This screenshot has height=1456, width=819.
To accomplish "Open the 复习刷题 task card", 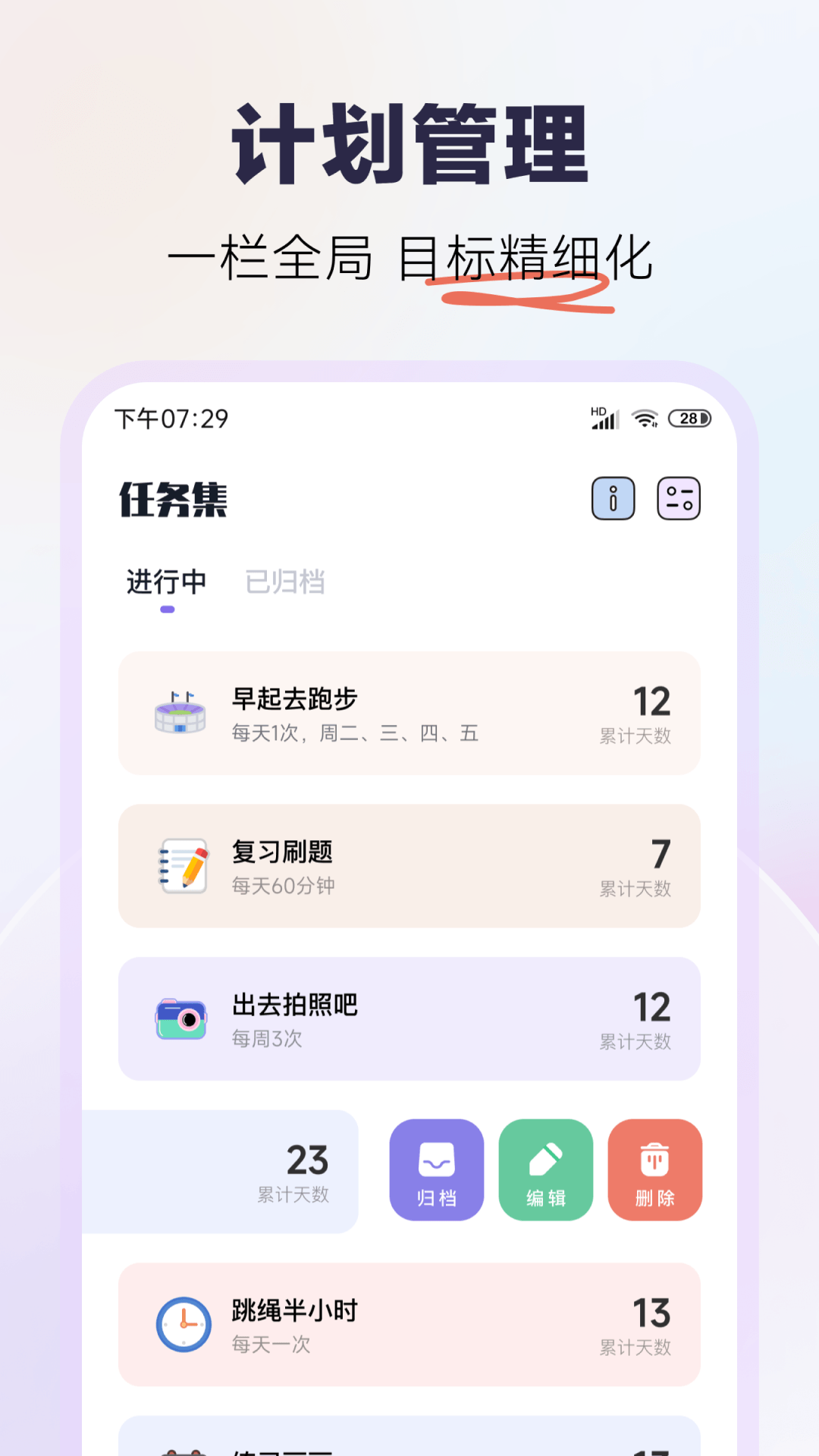I will [409, 866].
